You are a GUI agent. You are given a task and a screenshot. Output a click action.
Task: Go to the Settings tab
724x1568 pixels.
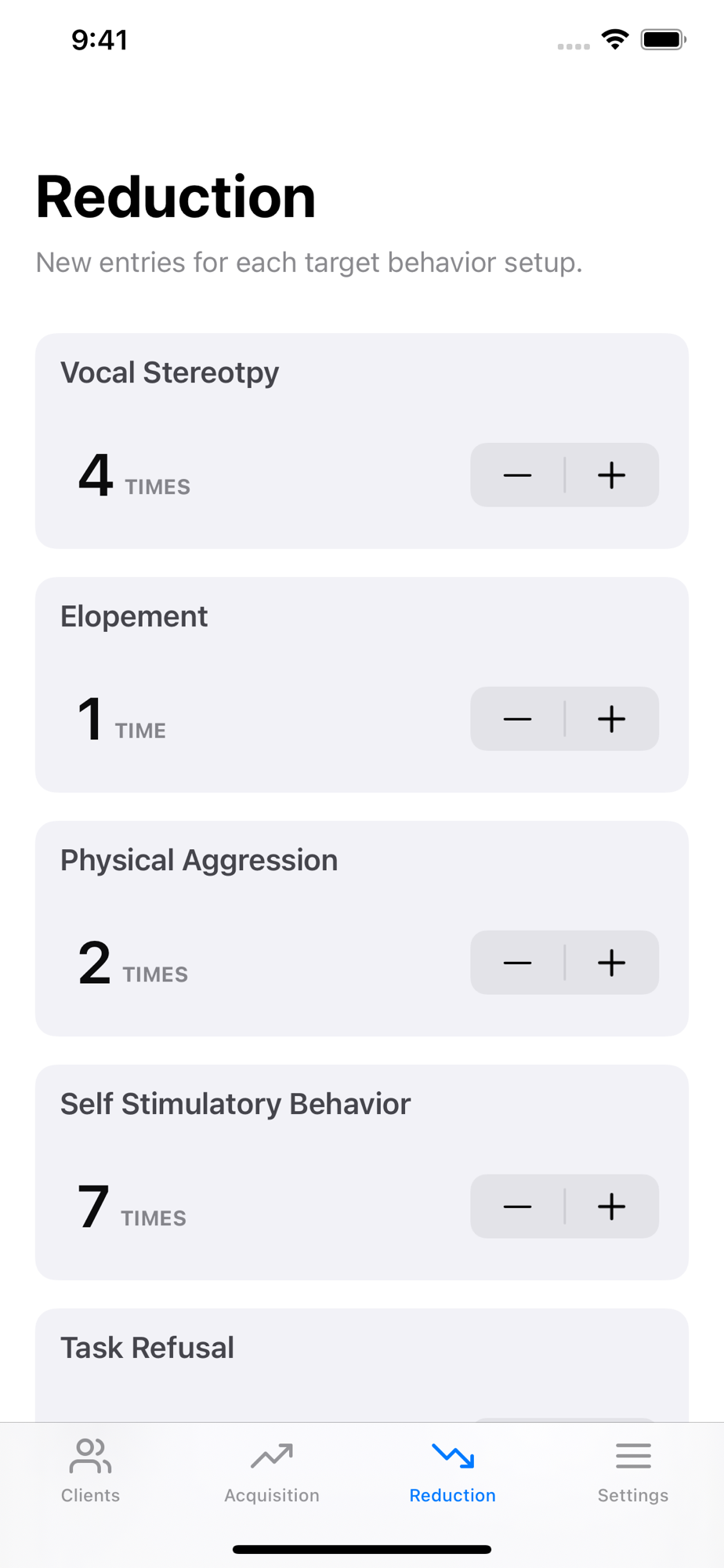(x=633, y=1471)
